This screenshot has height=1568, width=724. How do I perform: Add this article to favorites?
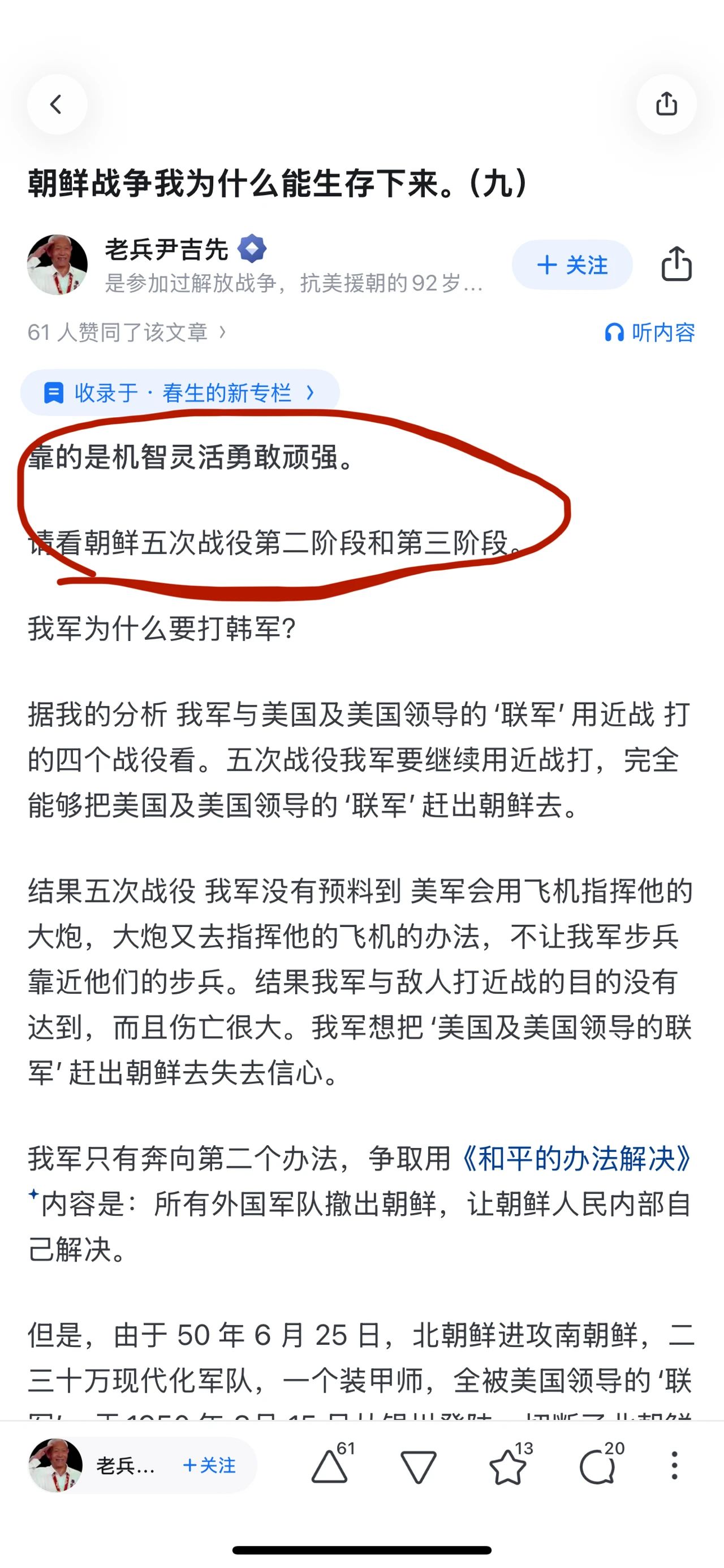[x=508, y=1466]
